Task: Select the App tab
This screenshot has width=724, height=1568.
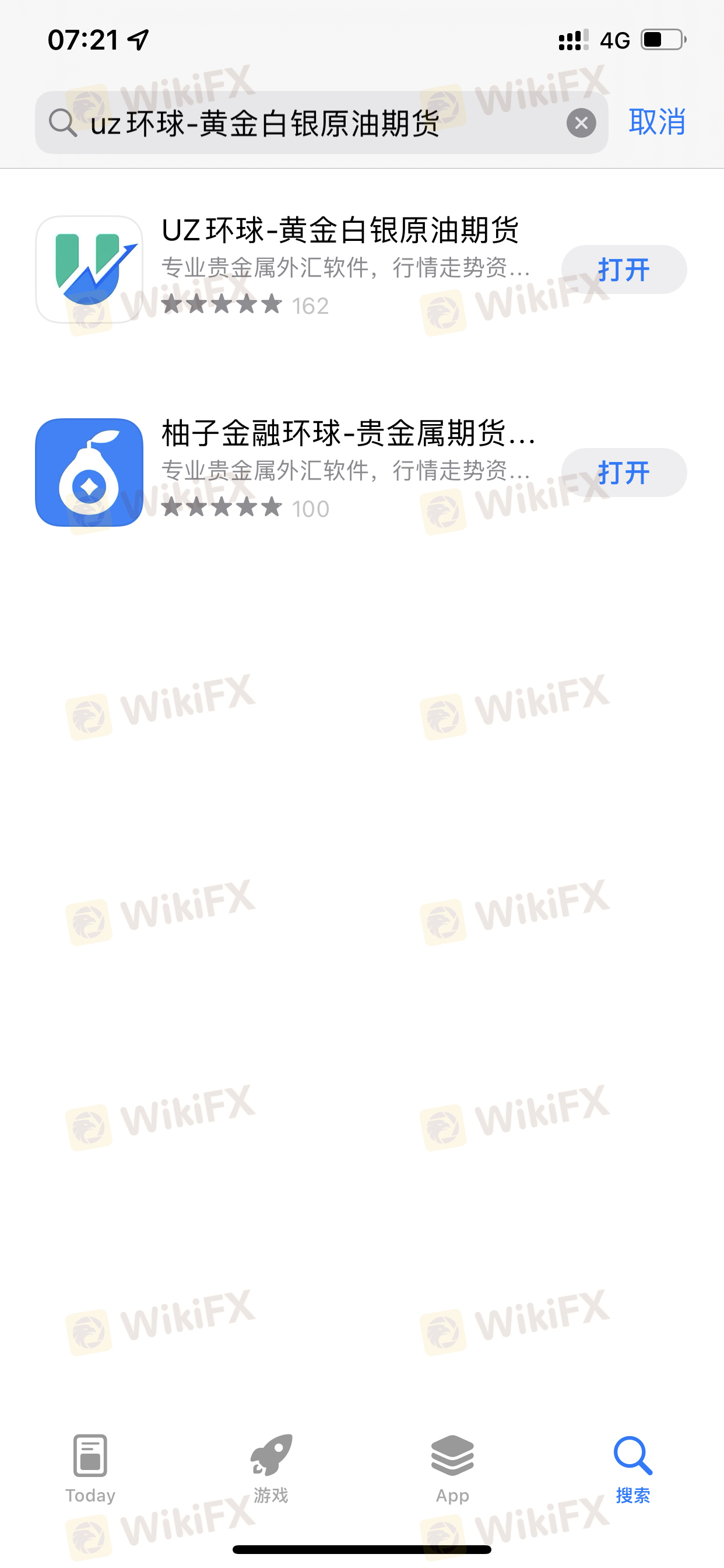Action: [x=452, y=1468]
